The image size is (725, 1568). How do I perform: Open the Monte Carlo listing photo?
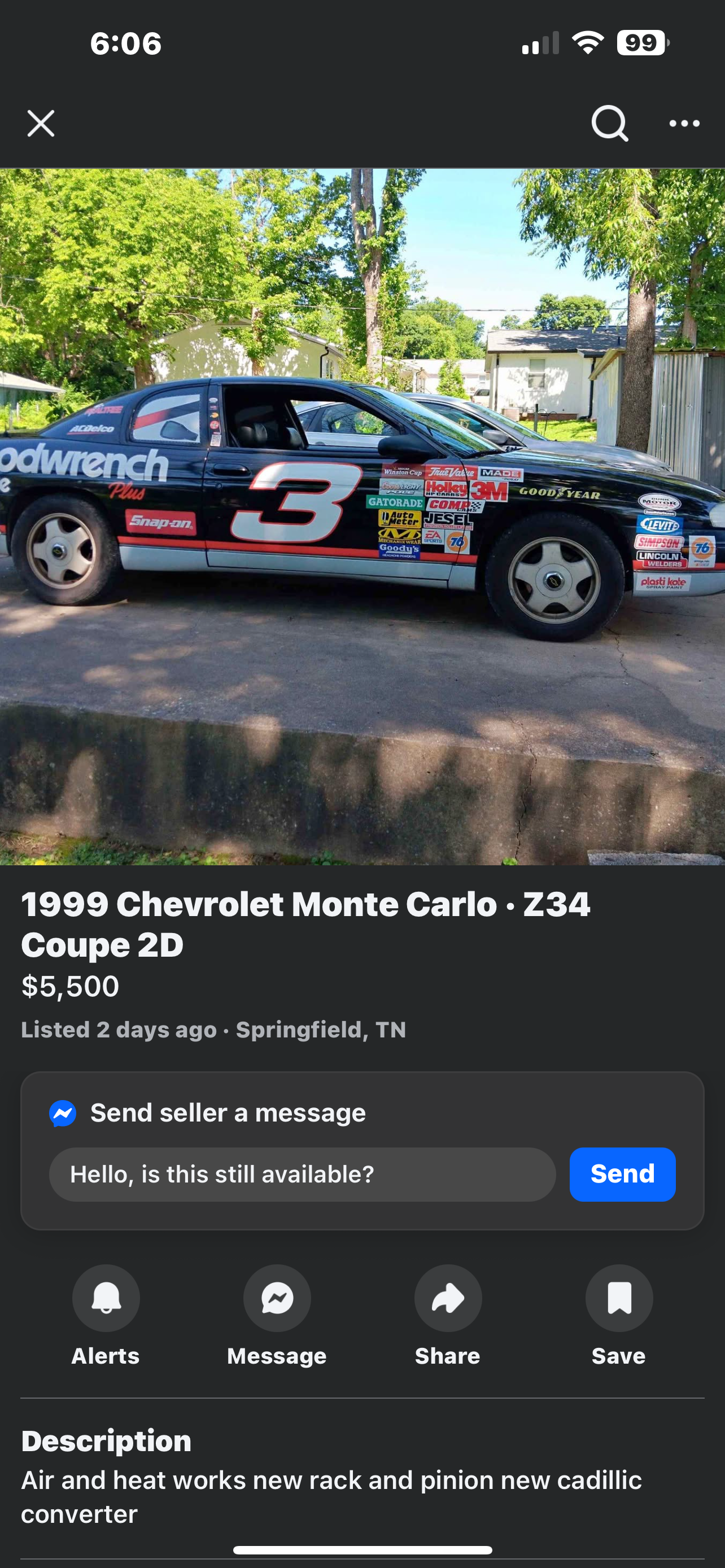362,516
